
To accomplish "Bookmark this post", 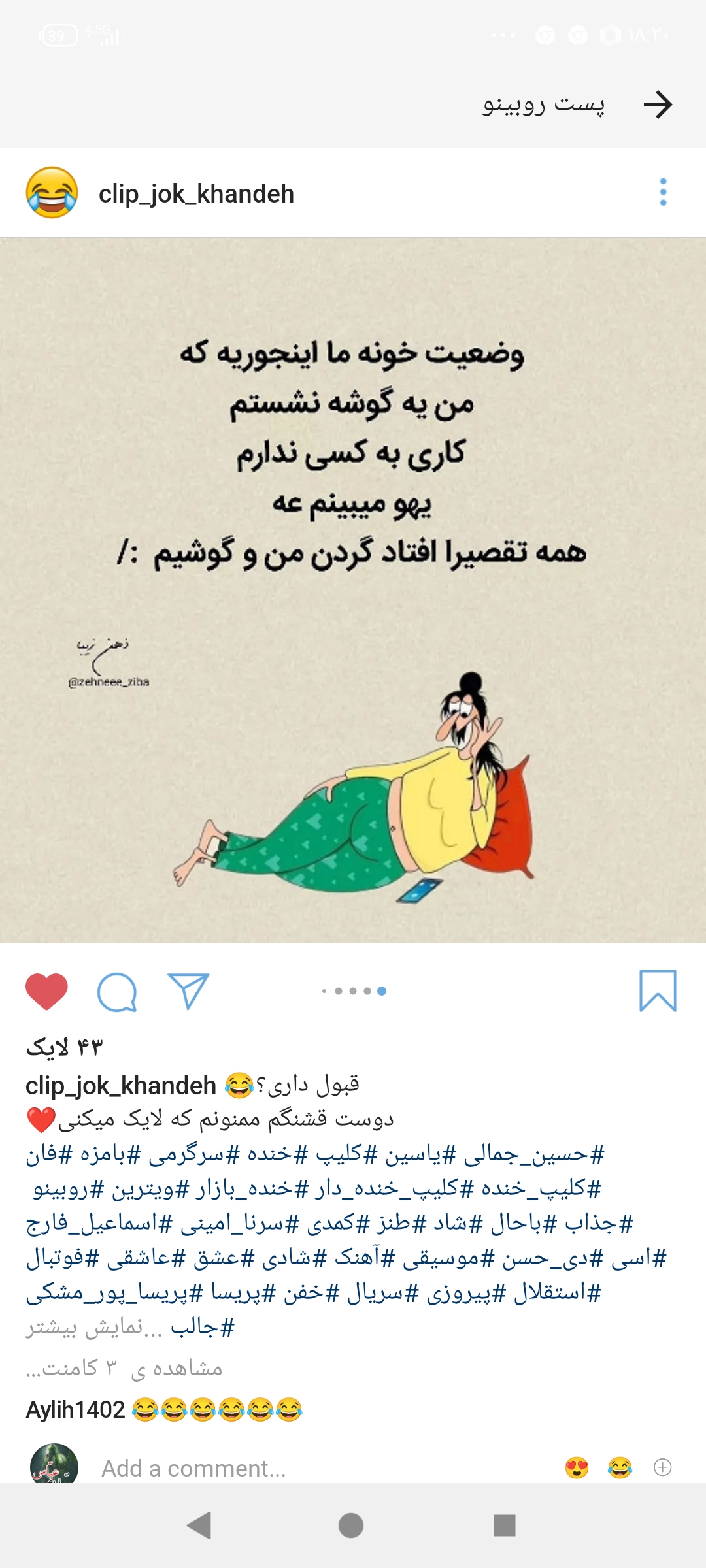I will pyautogui.click(x=658, y=991).
